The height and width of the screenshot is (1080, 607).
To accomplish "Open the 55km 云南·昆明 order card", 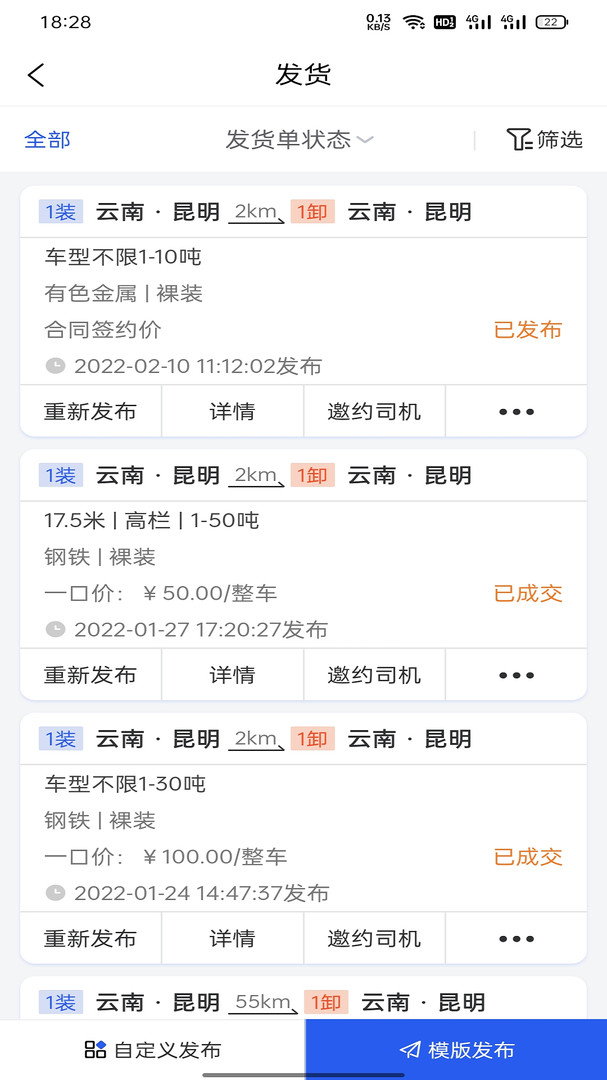I will click(303, 999).
